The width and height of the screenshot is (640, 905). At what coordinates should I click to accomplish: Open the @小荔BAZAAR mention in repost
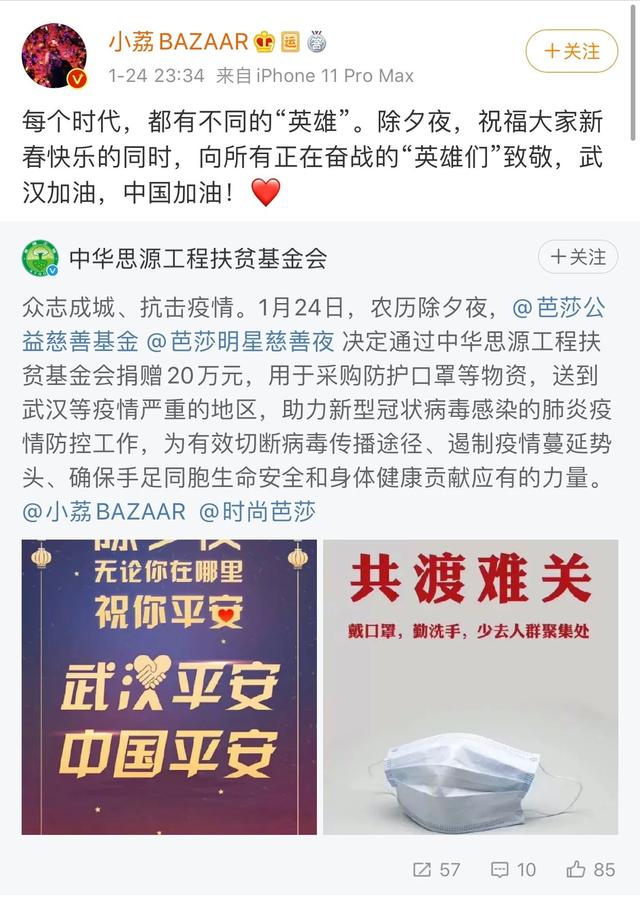[x=104, y=512]
